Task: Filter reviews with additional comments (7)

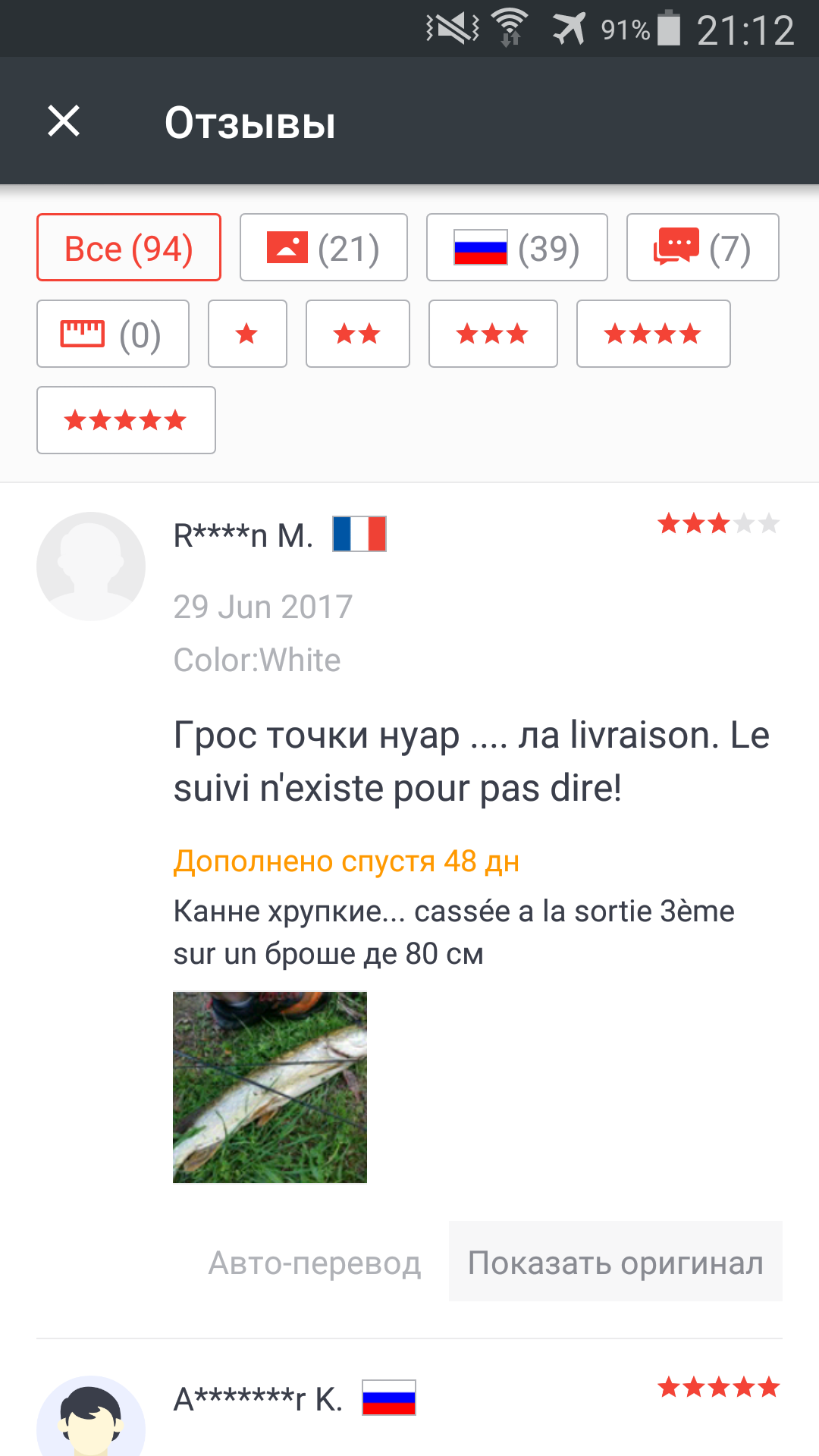Action: (702, 248)
